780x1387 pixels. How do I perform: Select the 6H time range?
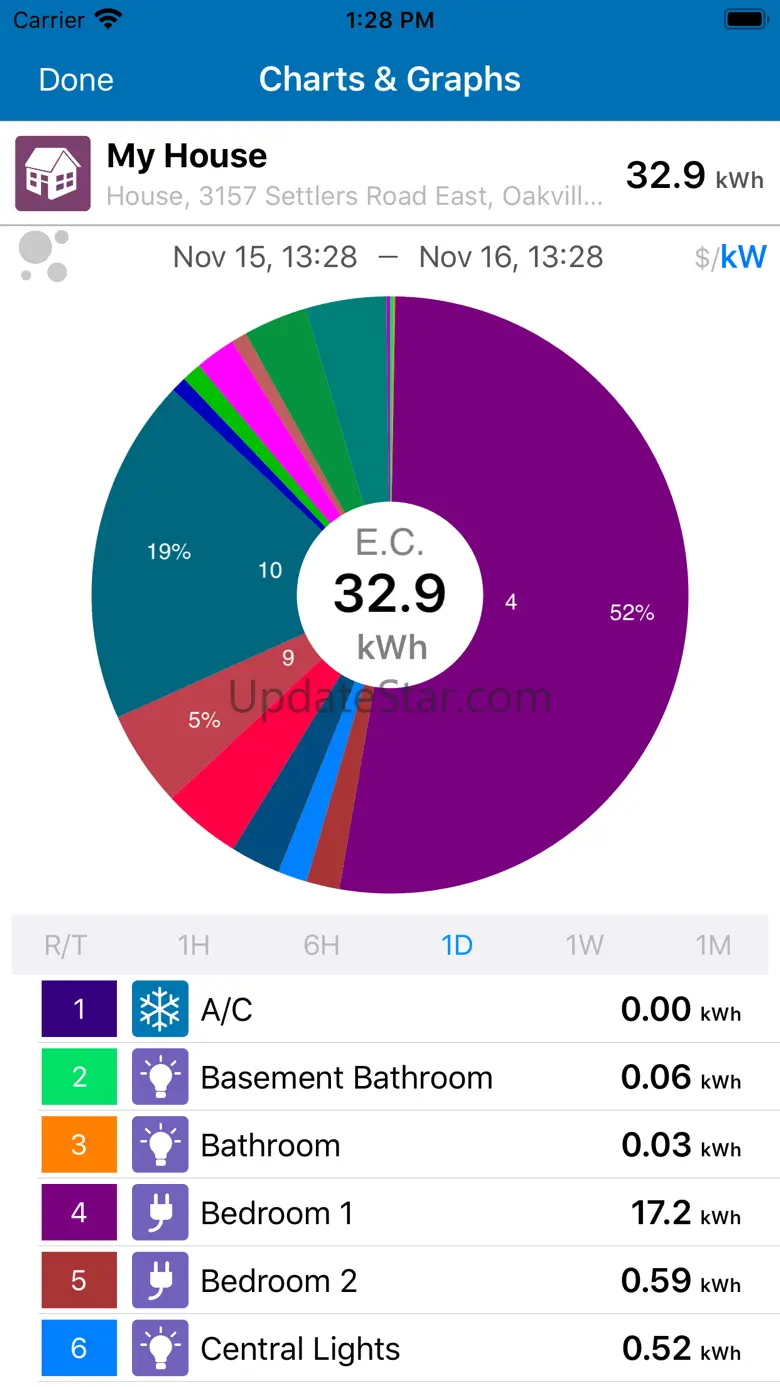click(322, 945)
